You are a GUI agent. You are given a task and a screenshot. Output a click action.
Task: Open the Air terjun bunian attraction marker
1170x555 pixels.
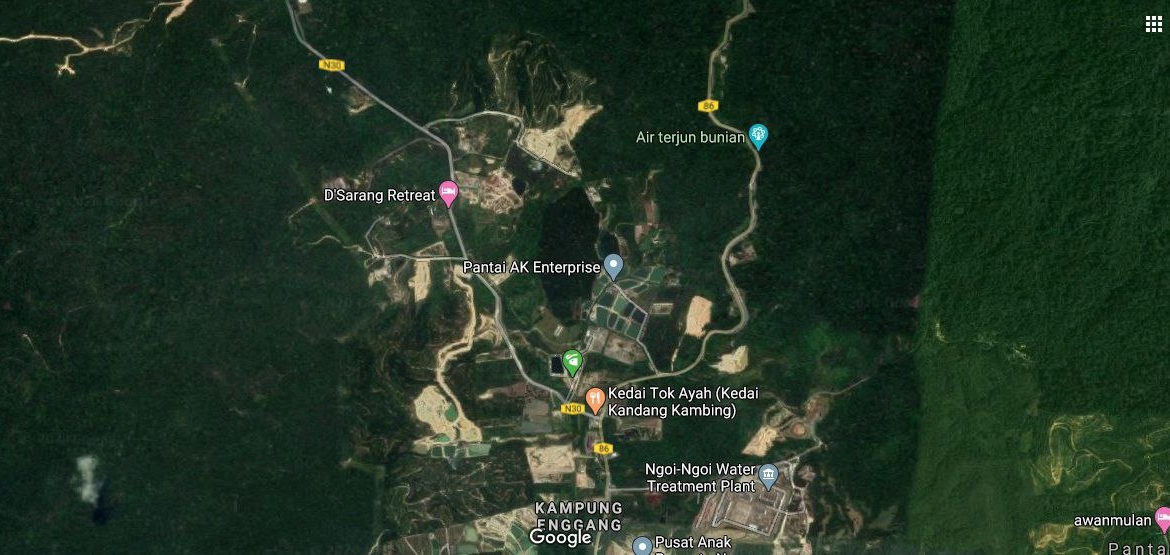click(758, 134)
